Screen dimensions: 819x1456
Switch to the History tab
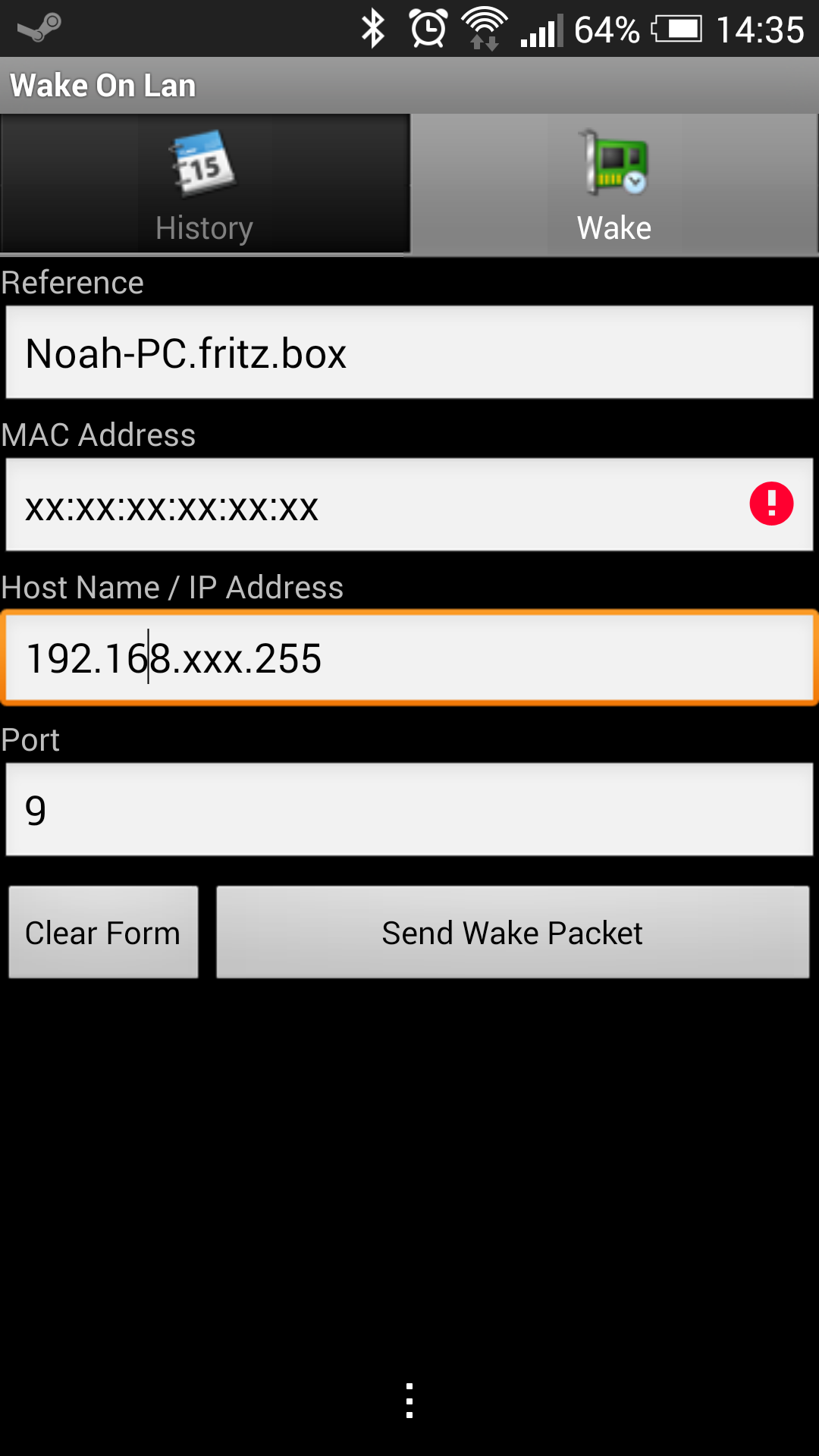coord(205,184)
